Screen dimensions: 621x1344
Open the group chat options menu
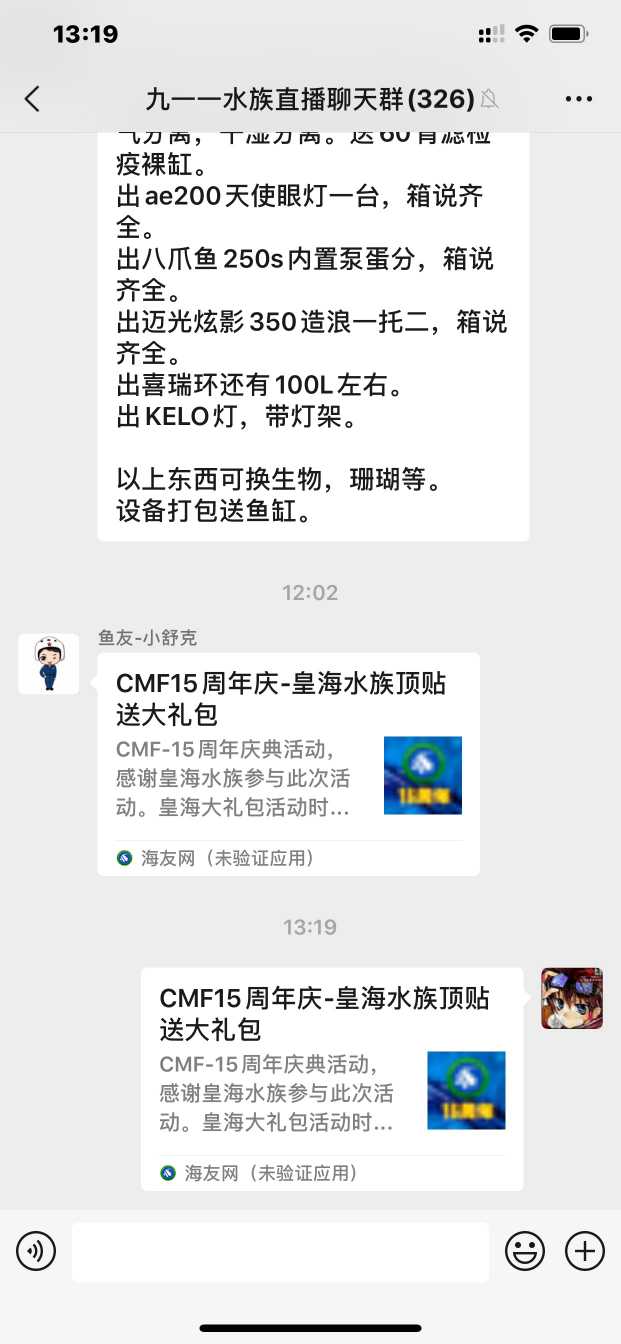click(579, 98)
